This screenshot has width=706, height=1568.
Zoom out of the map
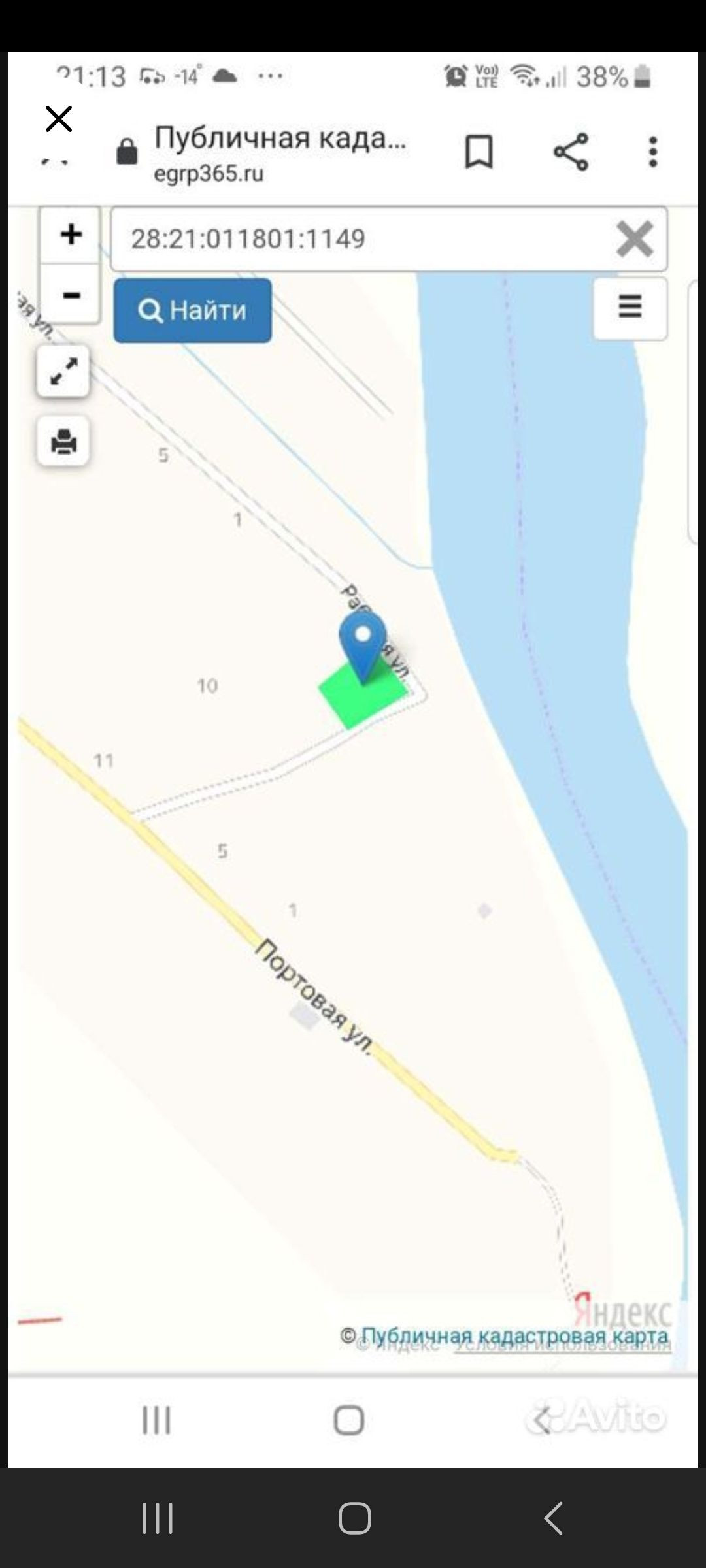(71, 295)
